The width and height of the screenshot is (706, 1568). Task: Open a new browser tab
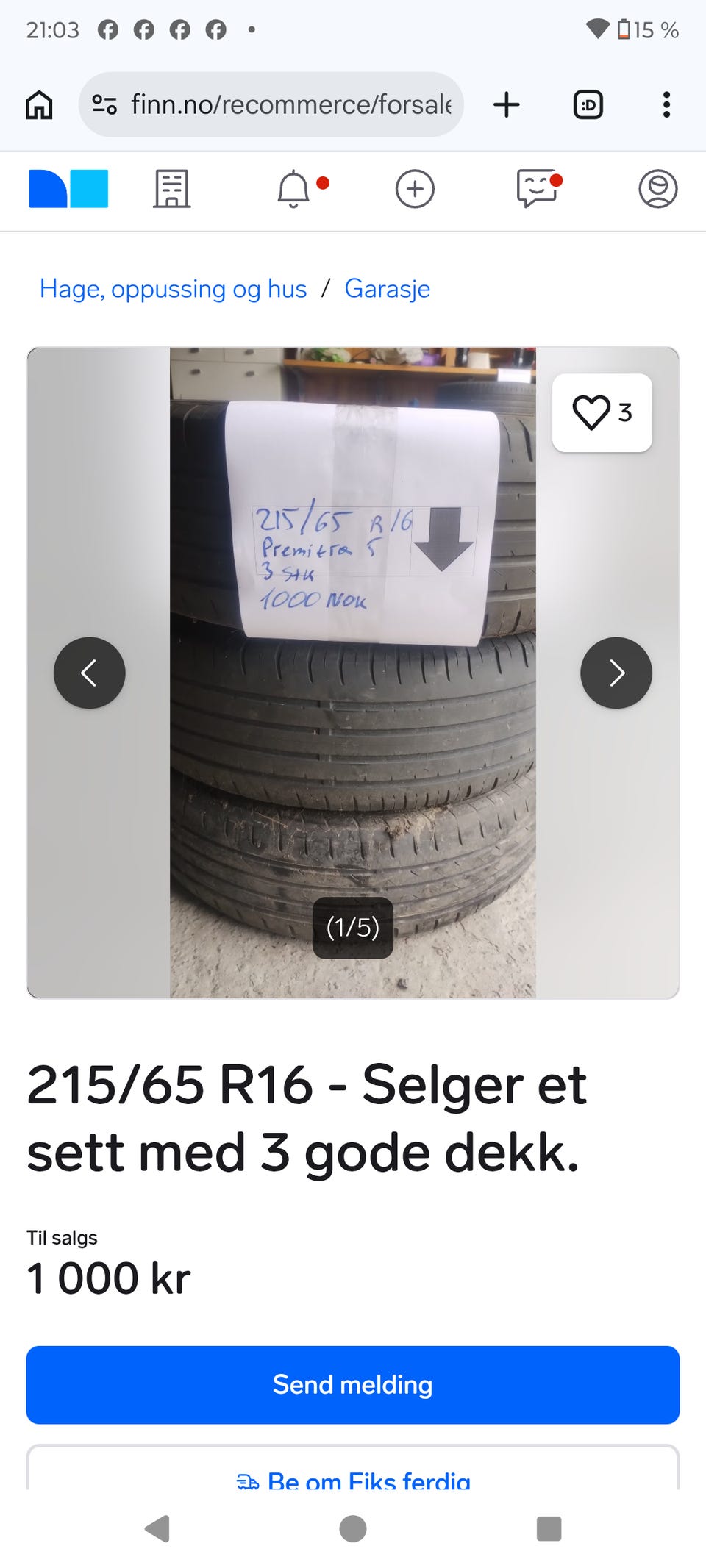[x=507, y=104]
